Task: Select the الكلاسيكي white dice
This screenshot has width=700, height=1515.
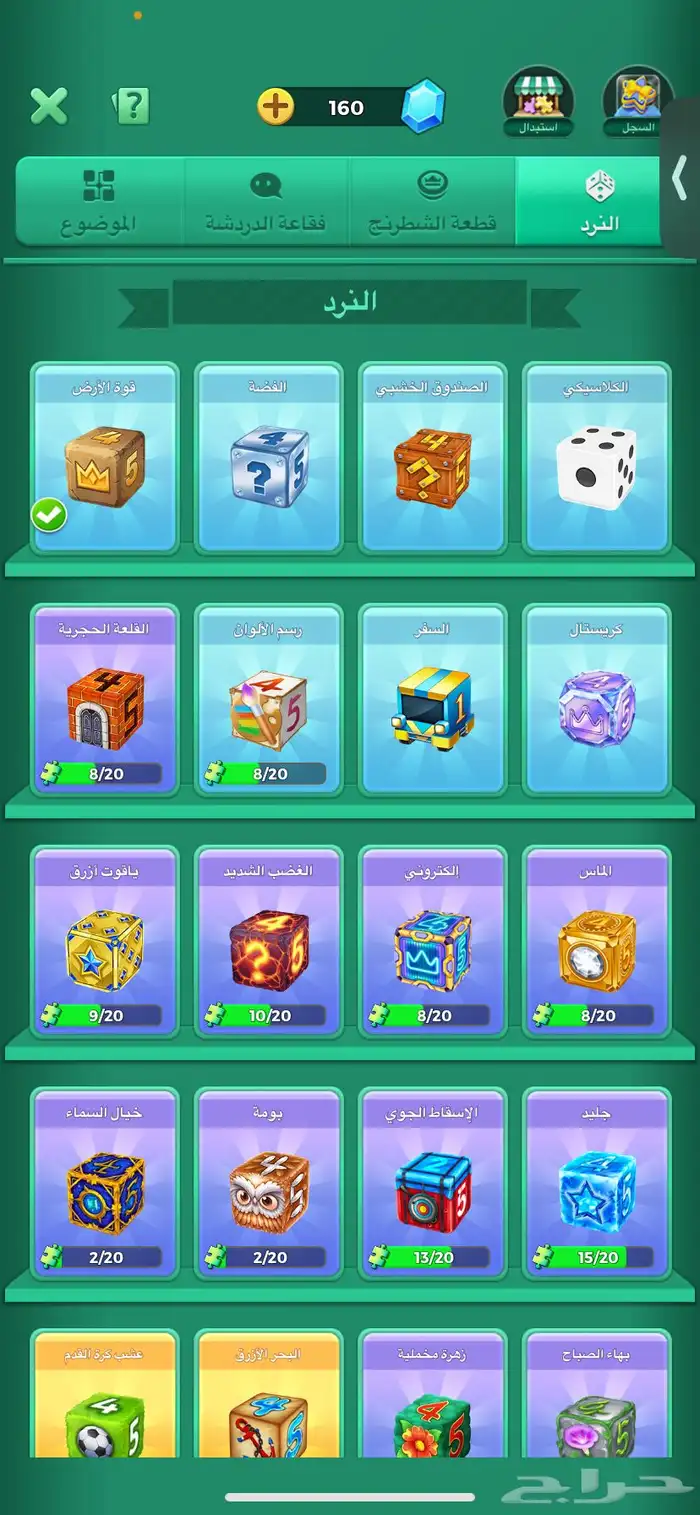Action: [596, 458]
